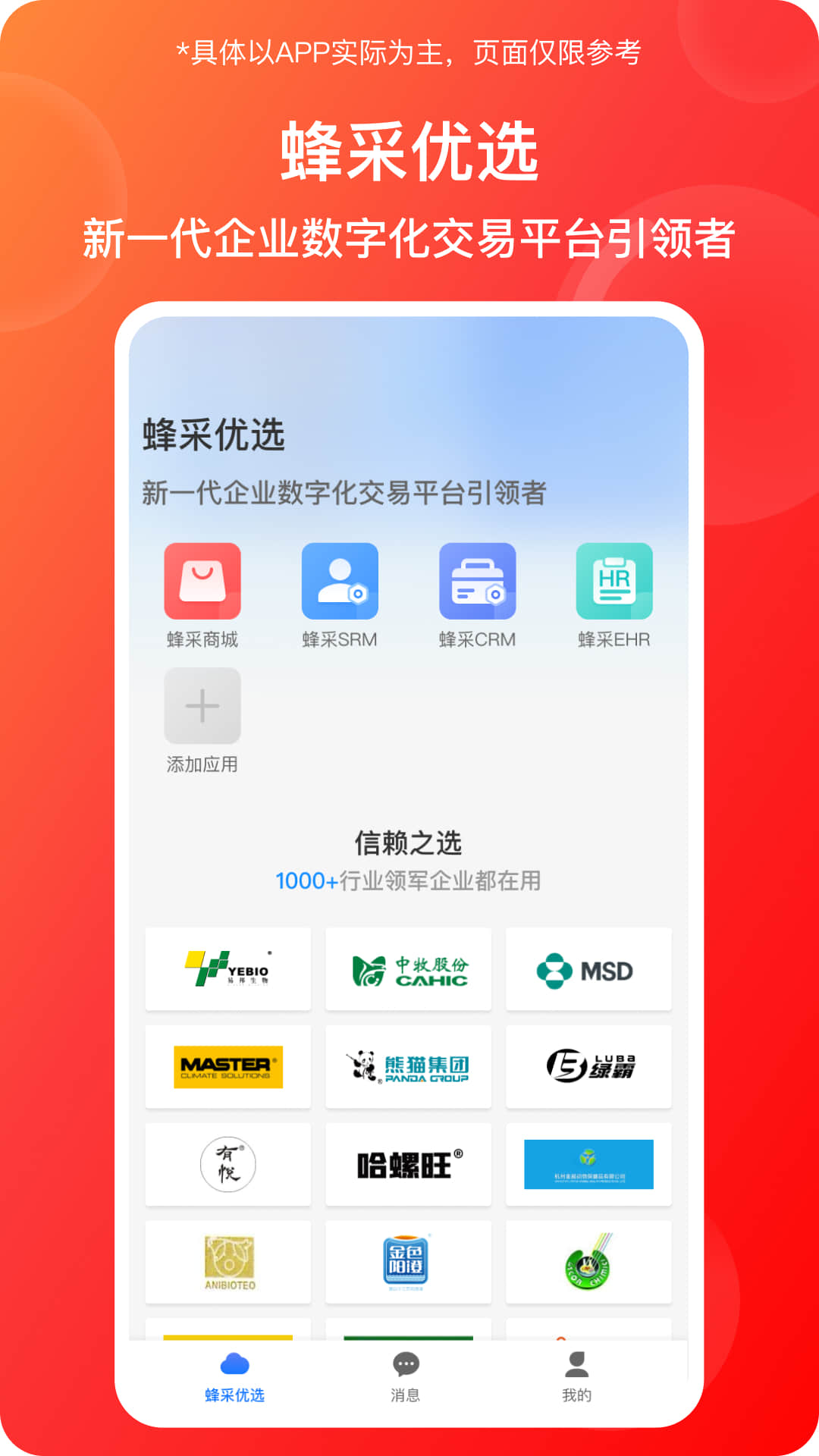This screenshot has width=819, height=1456.
Task: Select the 中牧股份 CAHIC logo
Action: click(407, 969)
